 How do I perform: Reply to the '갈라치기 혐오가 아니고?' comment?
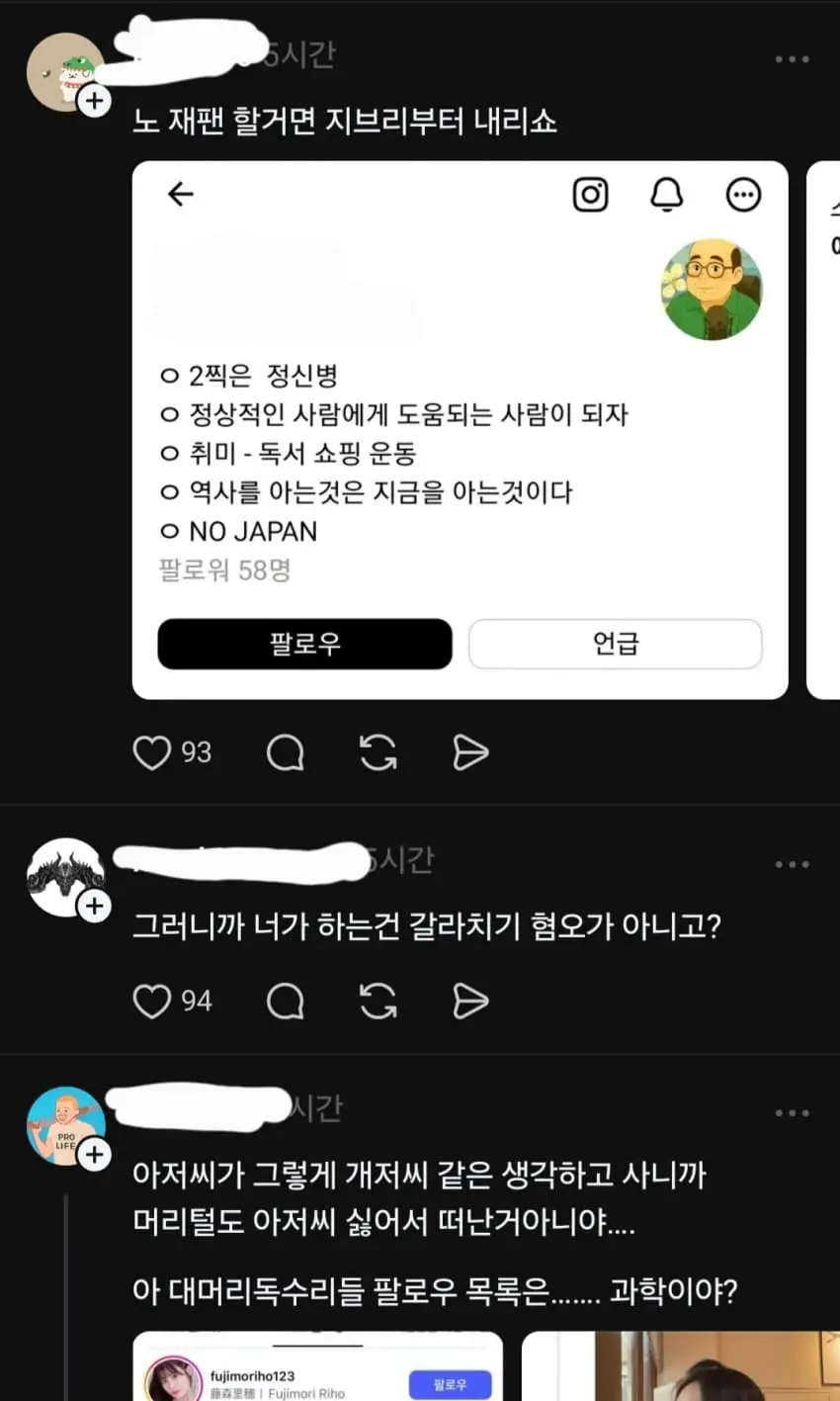coord(286,1002)
